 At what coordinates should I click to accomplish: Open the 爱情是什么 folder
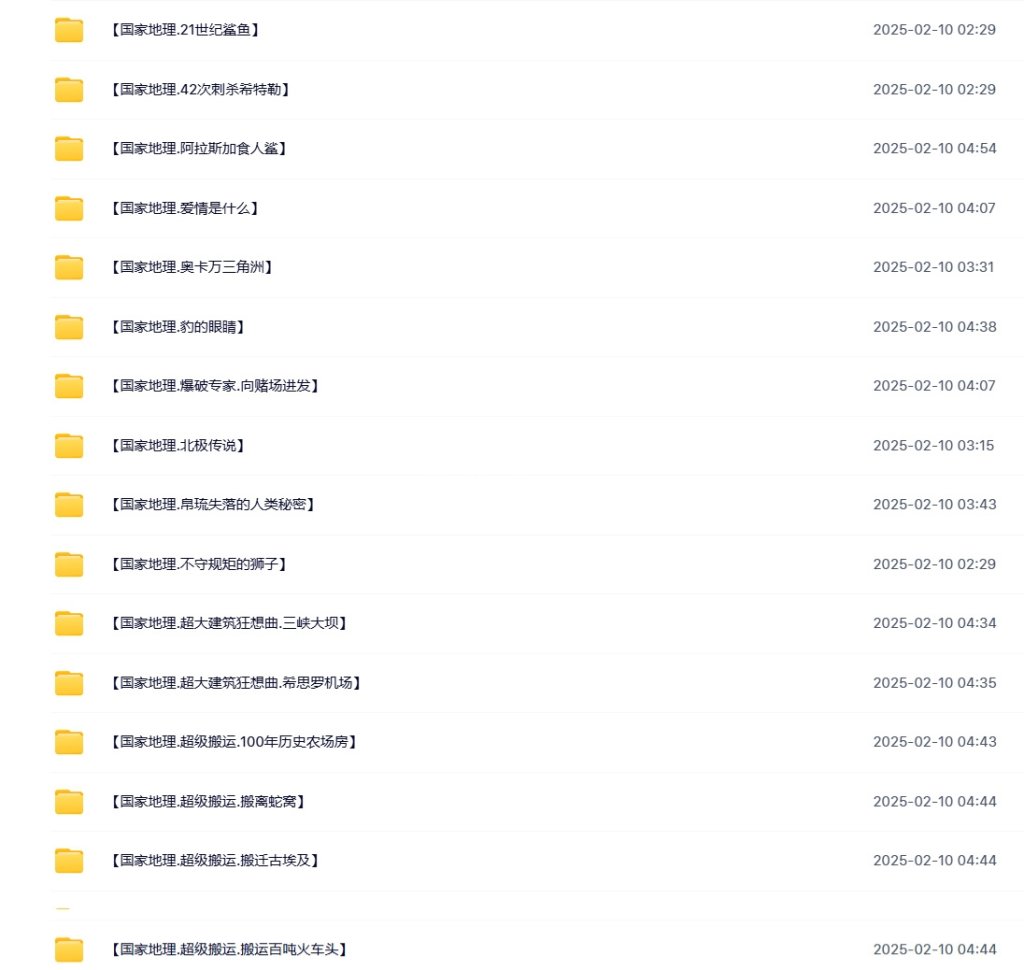[185, 208]
